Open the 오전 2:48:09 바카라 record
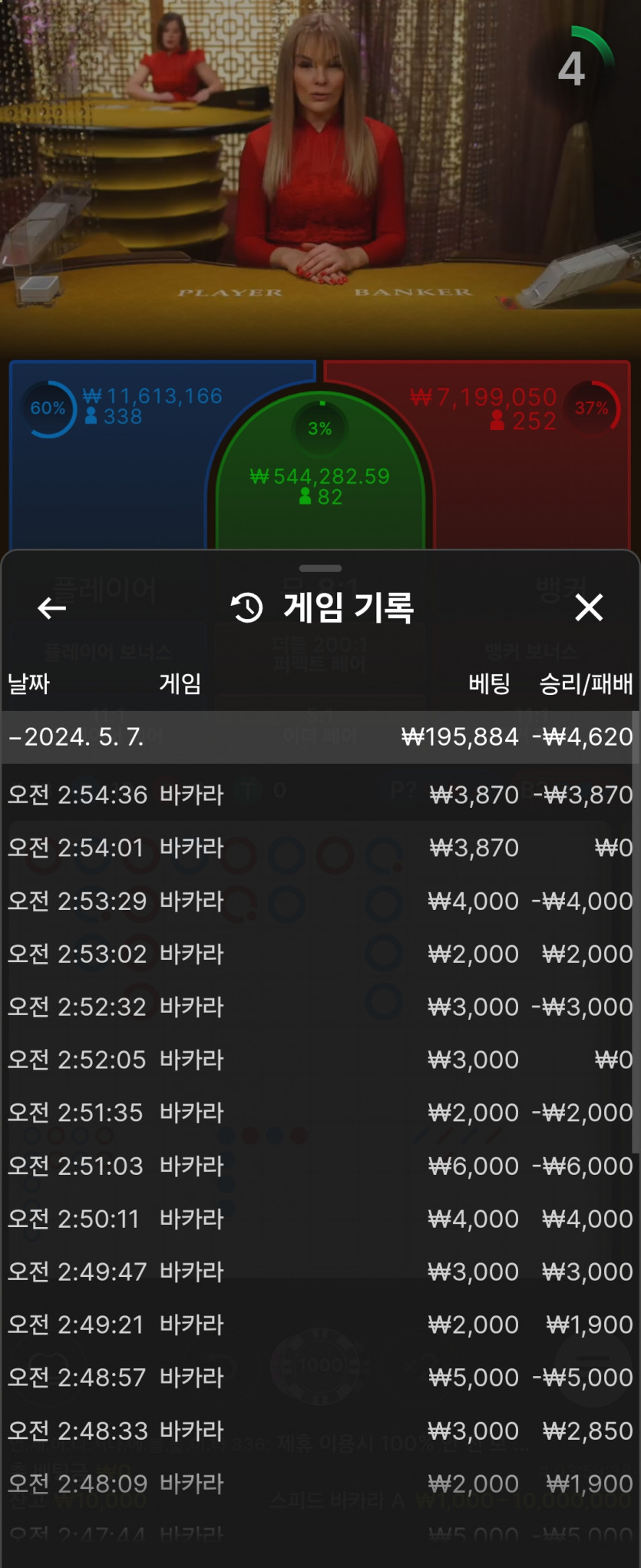The image size is (641, 1568). 319,1484
